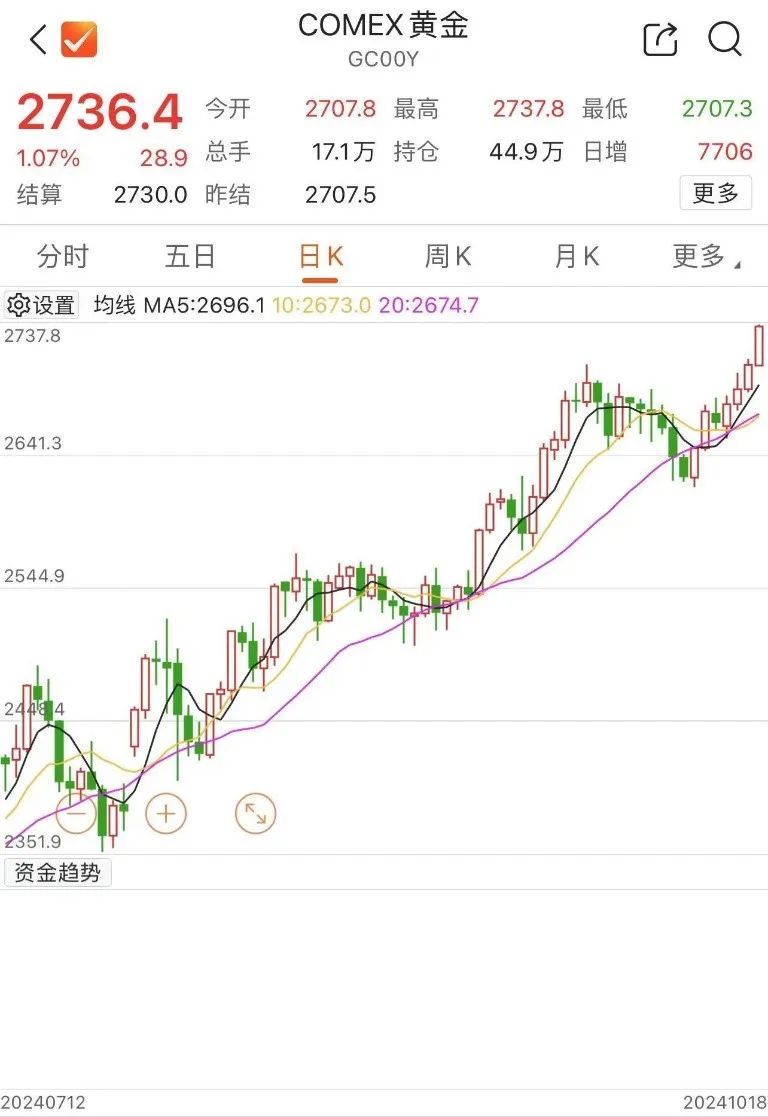Zoom out the chart with minus button
The width and height of the screenshot is (768, 1117).
pyautogui.click(x=77, y=814)
